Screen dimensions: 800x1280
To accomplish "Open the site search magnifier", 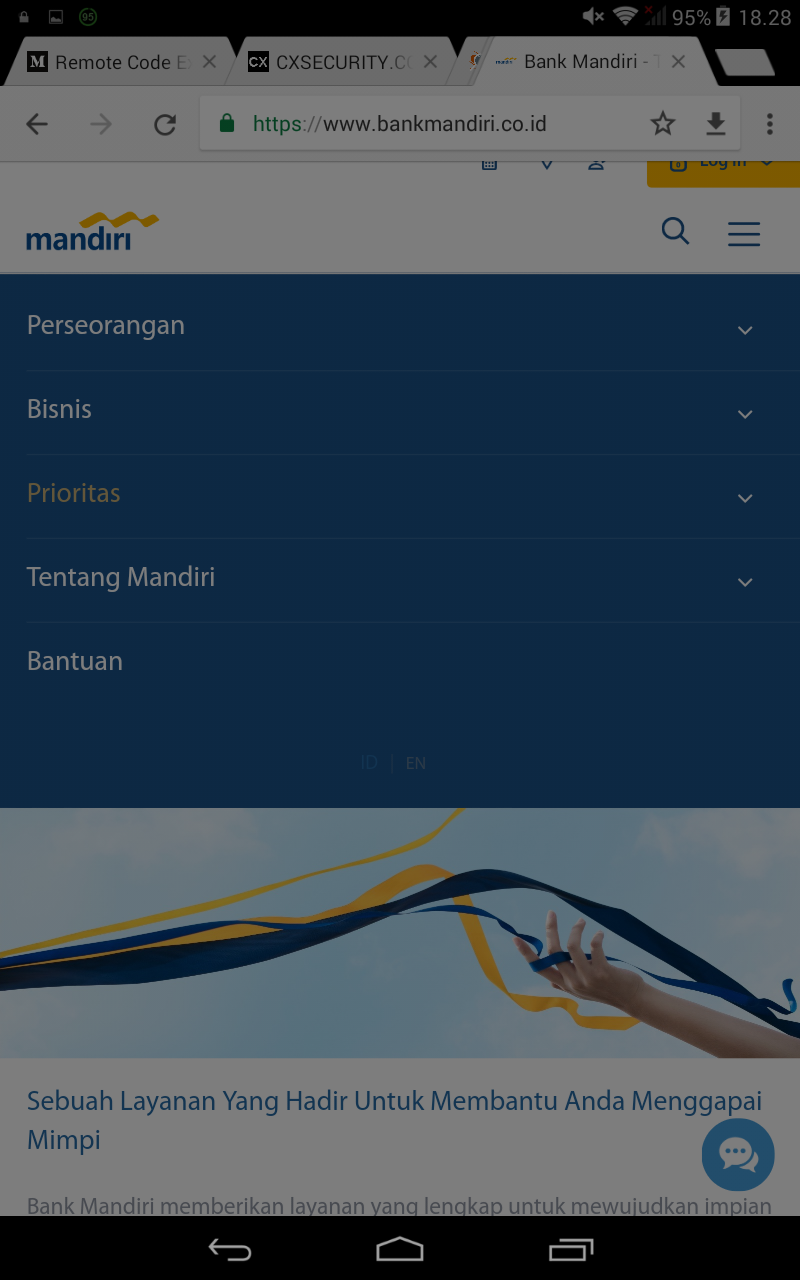I will tap(676, 232).
